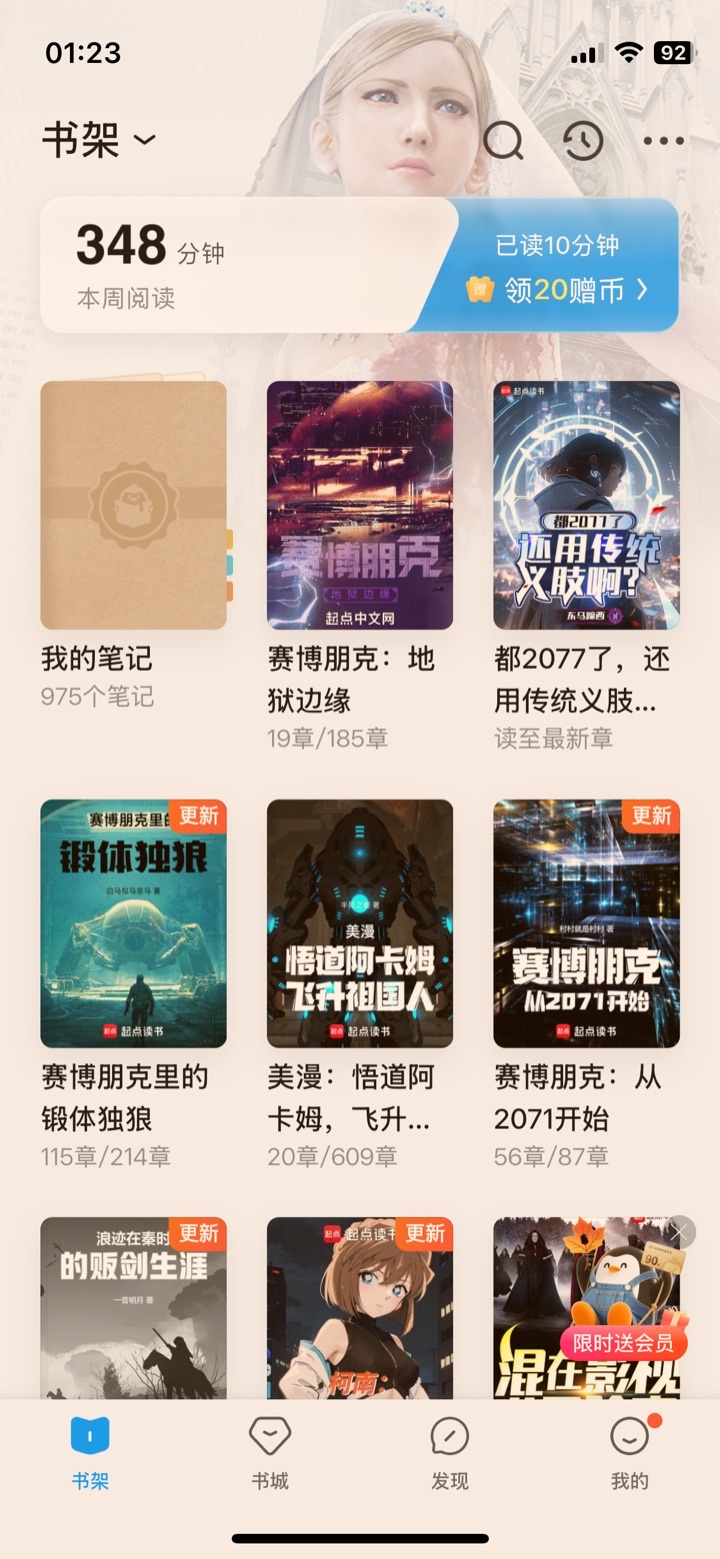This screenshot has width=720, height=1559.
Task: Switch to the 发现 tab
Action: [x=450, y=1454]
